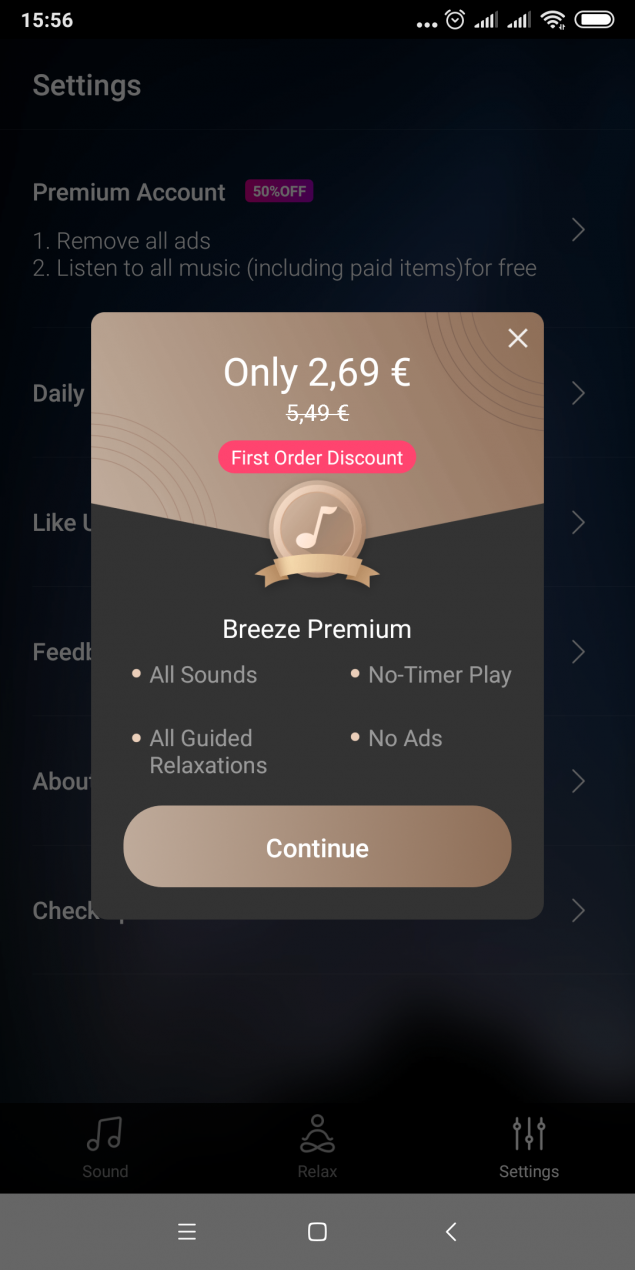Go back with the system back button
This screenshot has height=1270, width=635.
coord(451,1232)
